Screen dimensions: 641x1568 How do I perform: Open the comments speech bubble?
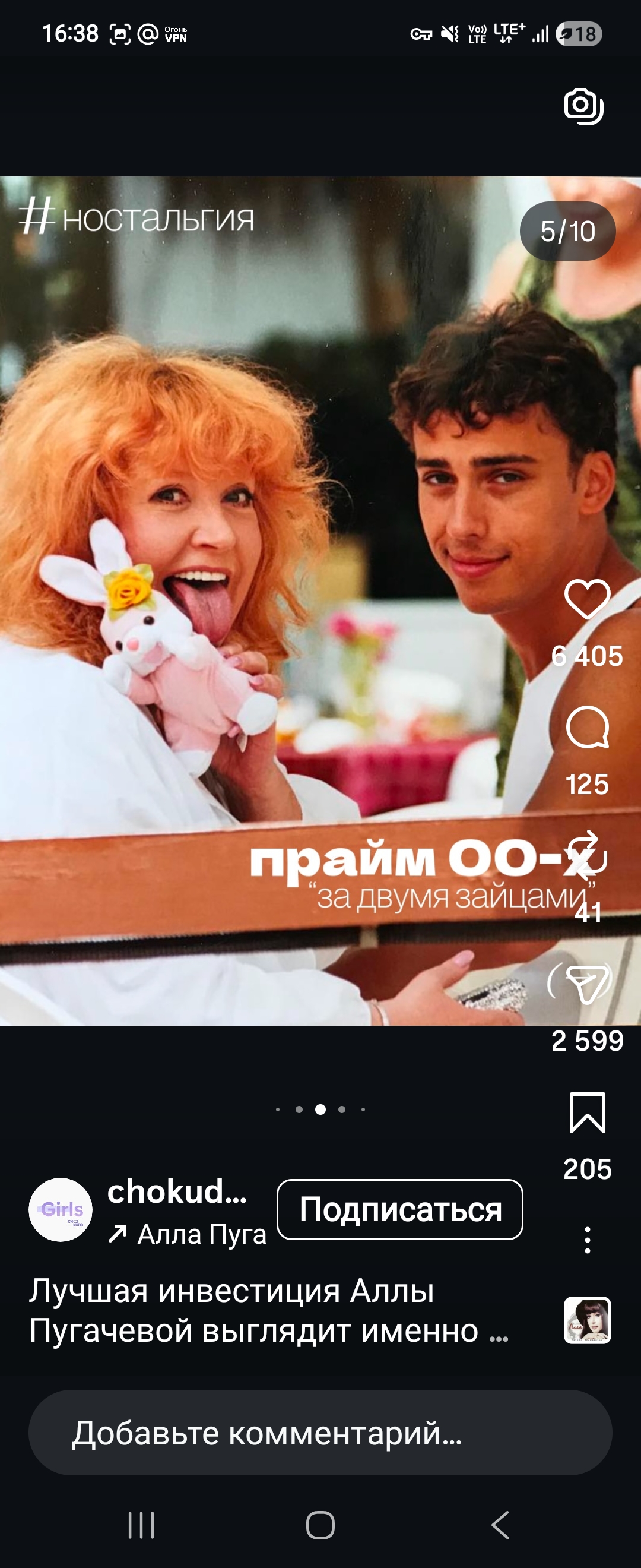point(587,728)
